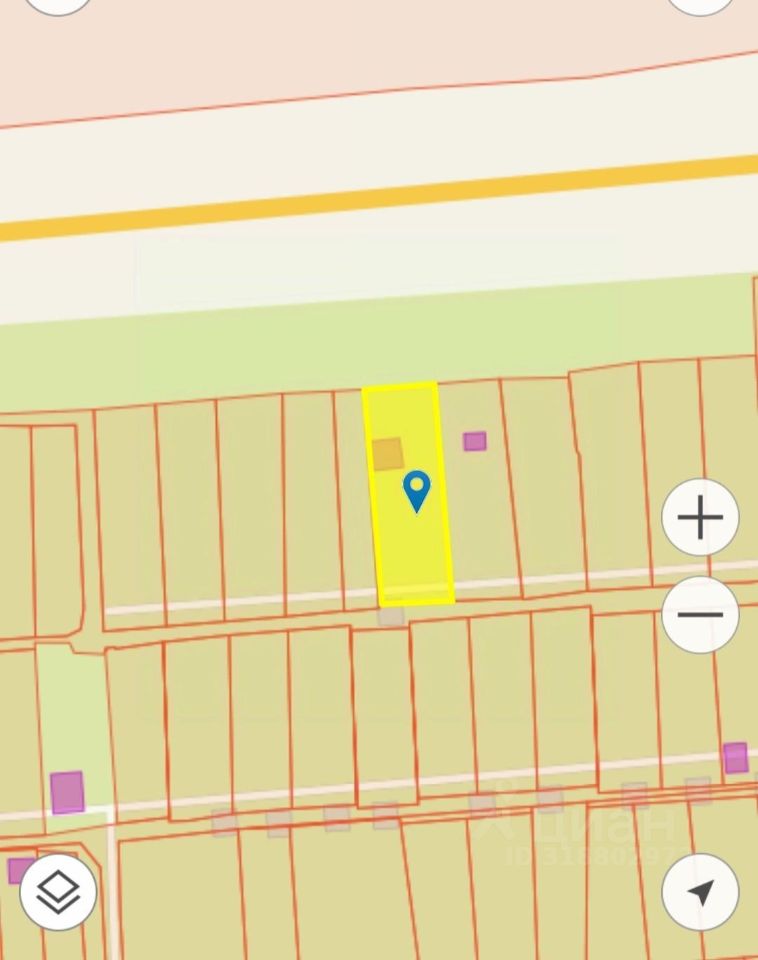Zoom out of the map
Image resolution: width=758 pixels, height=960 pixels.
pyautogui.click(x=700, y=614)
